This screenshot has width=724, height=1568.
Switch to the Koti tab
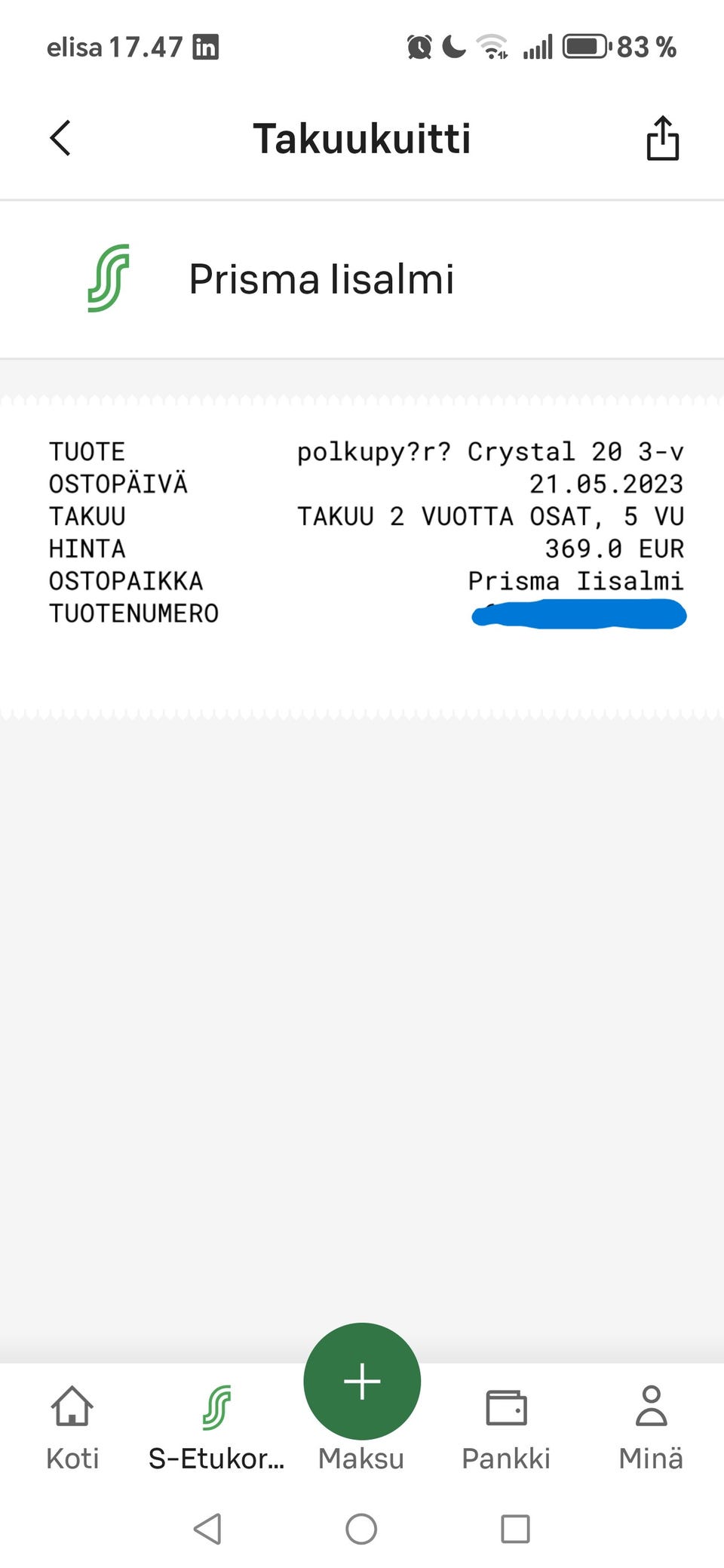click(x=72, y=1426)
